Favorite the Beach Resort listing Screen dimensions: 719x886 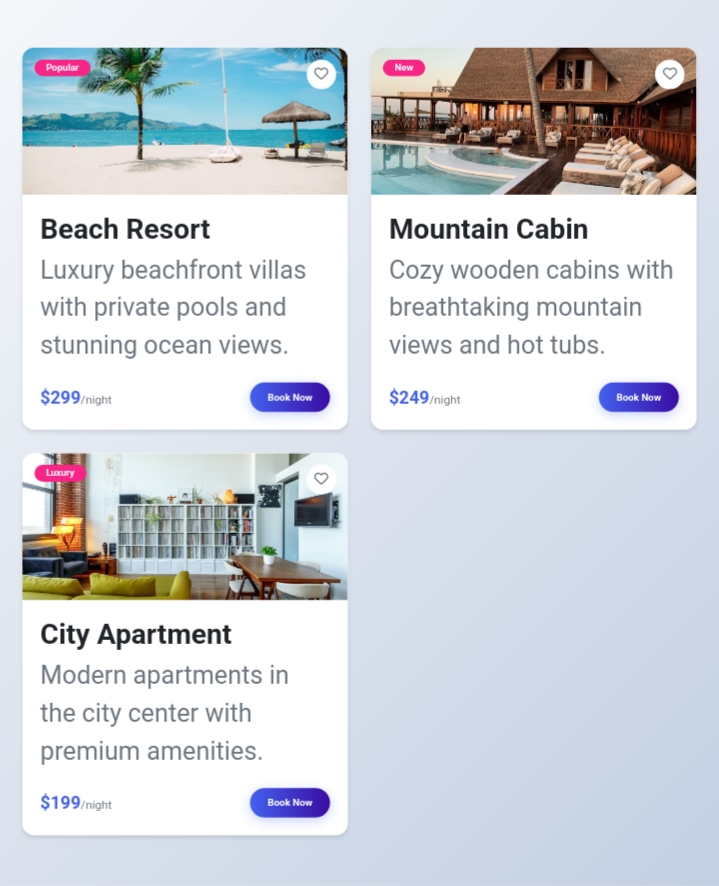pyautogui.click(x=321, y=74)
